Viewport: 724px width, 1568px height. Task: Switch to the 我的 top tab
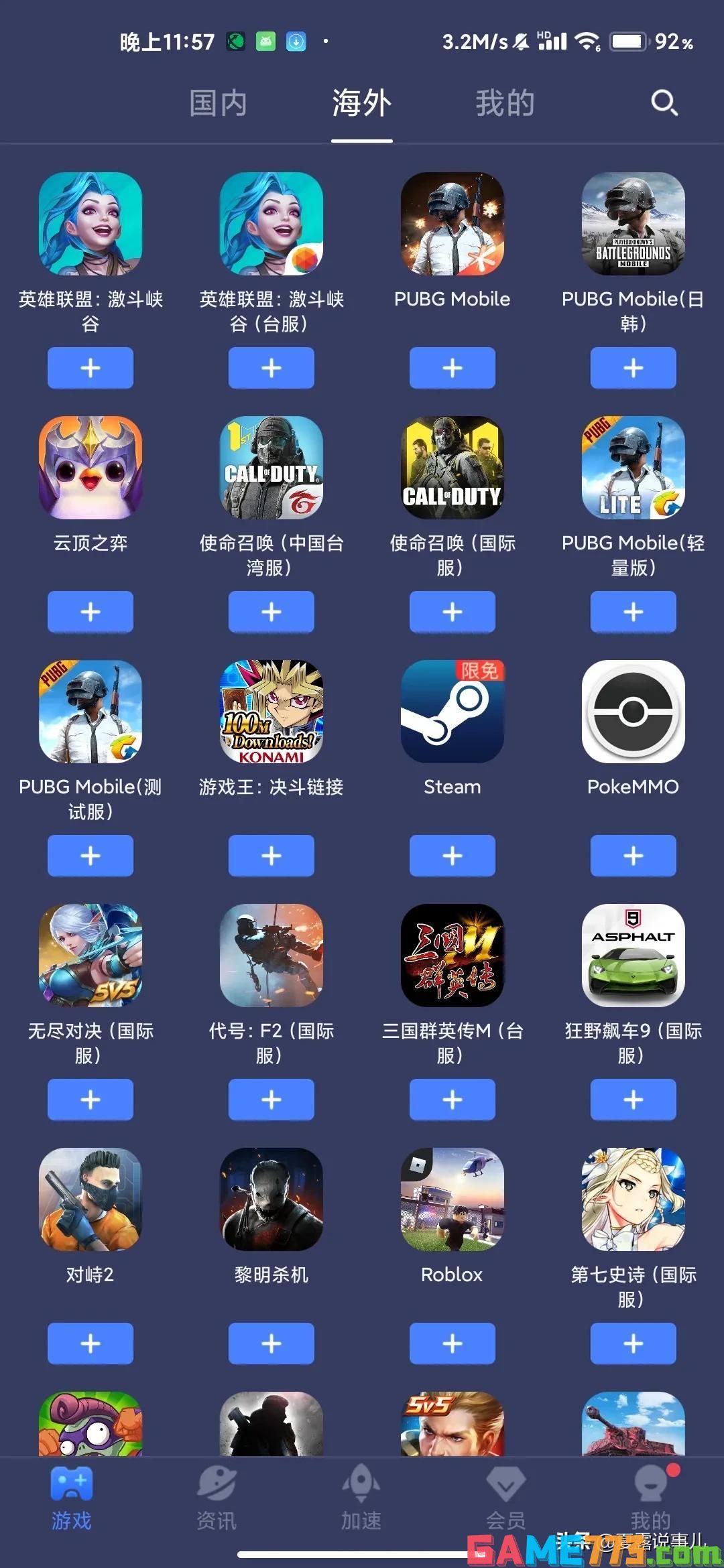(x=505, y=103)
